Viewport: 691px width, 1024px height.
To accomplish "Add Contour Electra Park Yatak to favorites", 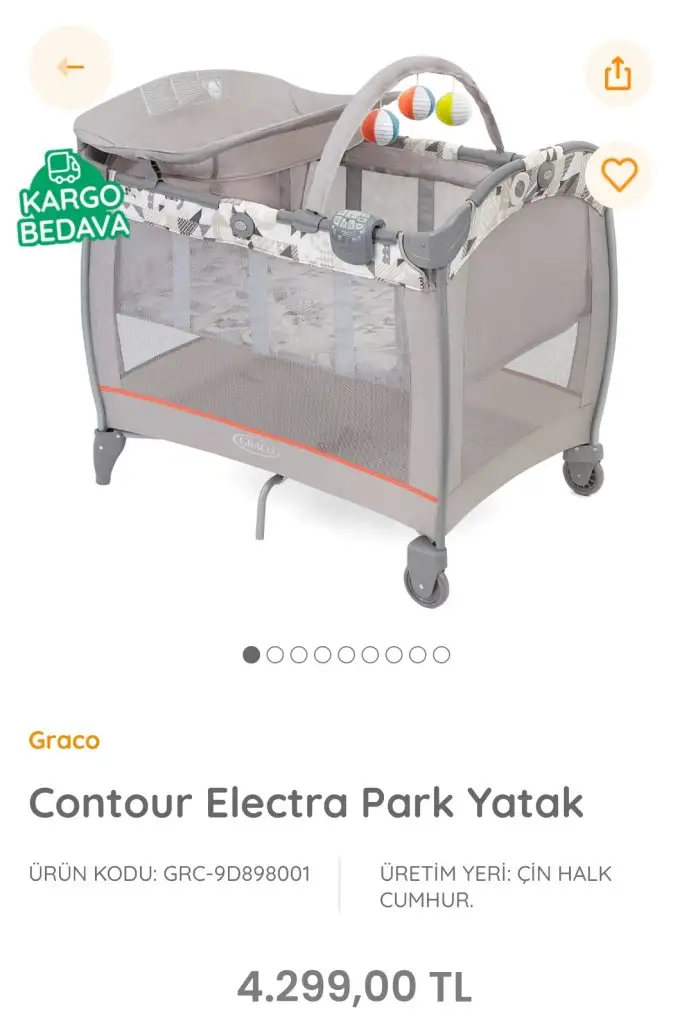I will [x=618, y=175].
